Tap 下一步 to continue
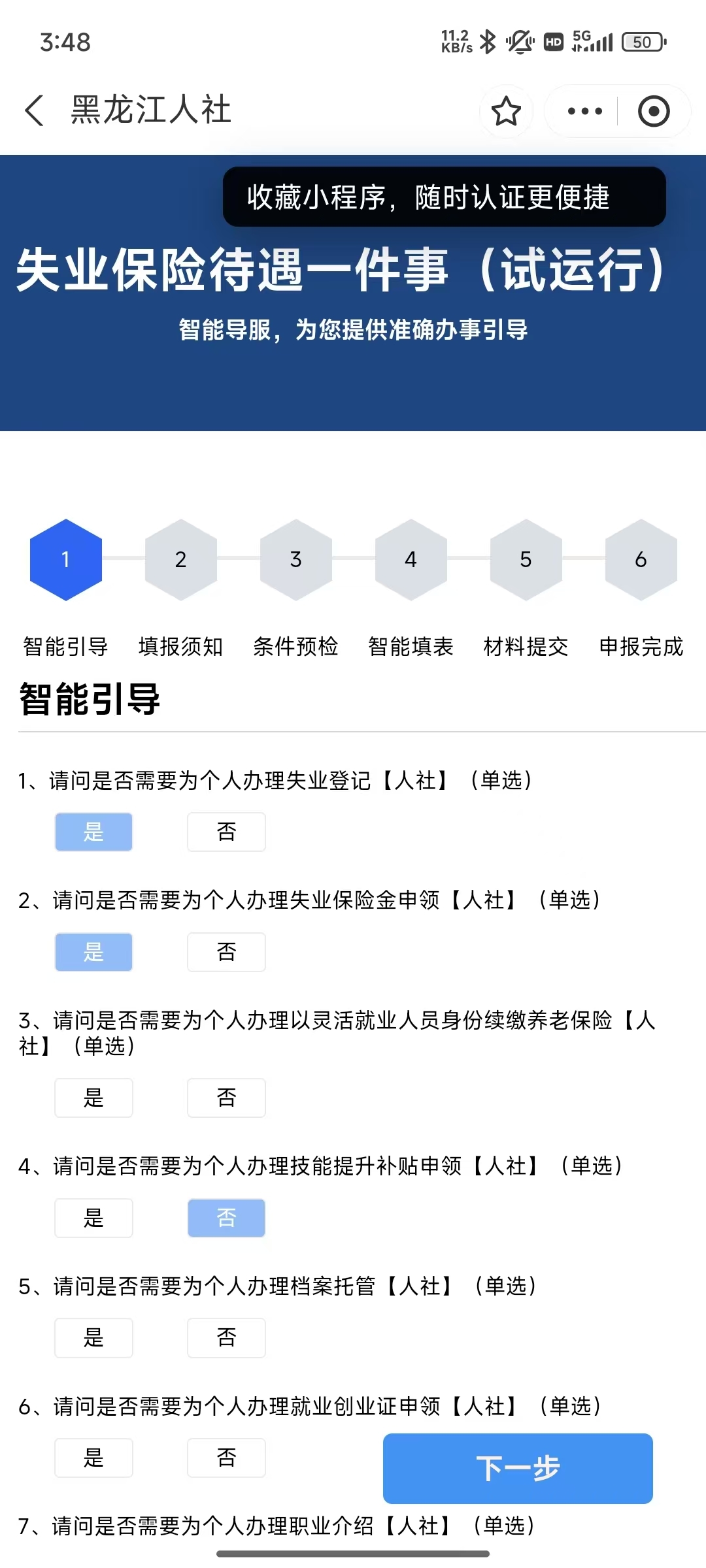This screenshot has height=1568, width=706. pyautogui.click(x=518, y=1468)
